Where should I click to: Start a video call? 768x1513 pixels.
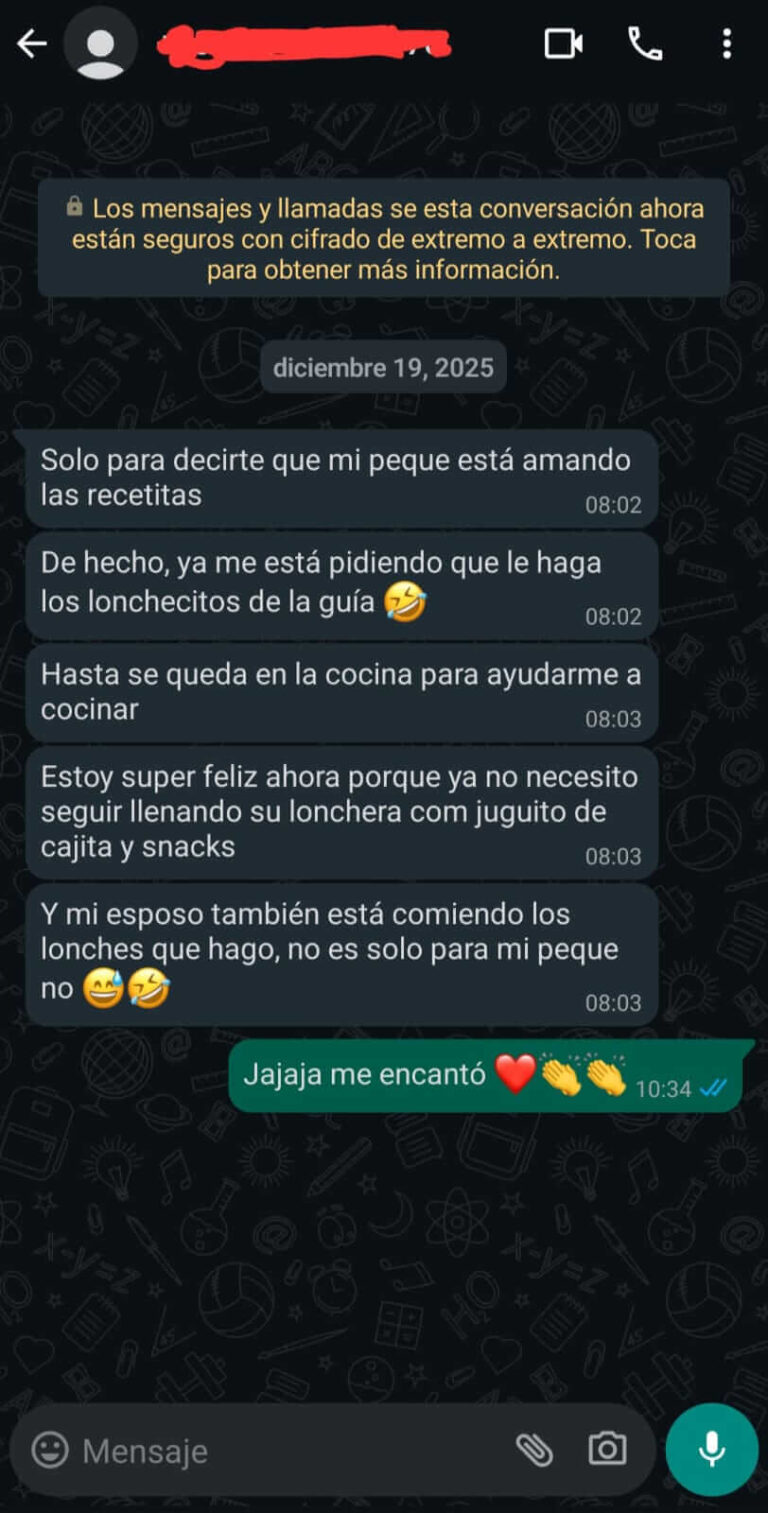coord(563,44)
